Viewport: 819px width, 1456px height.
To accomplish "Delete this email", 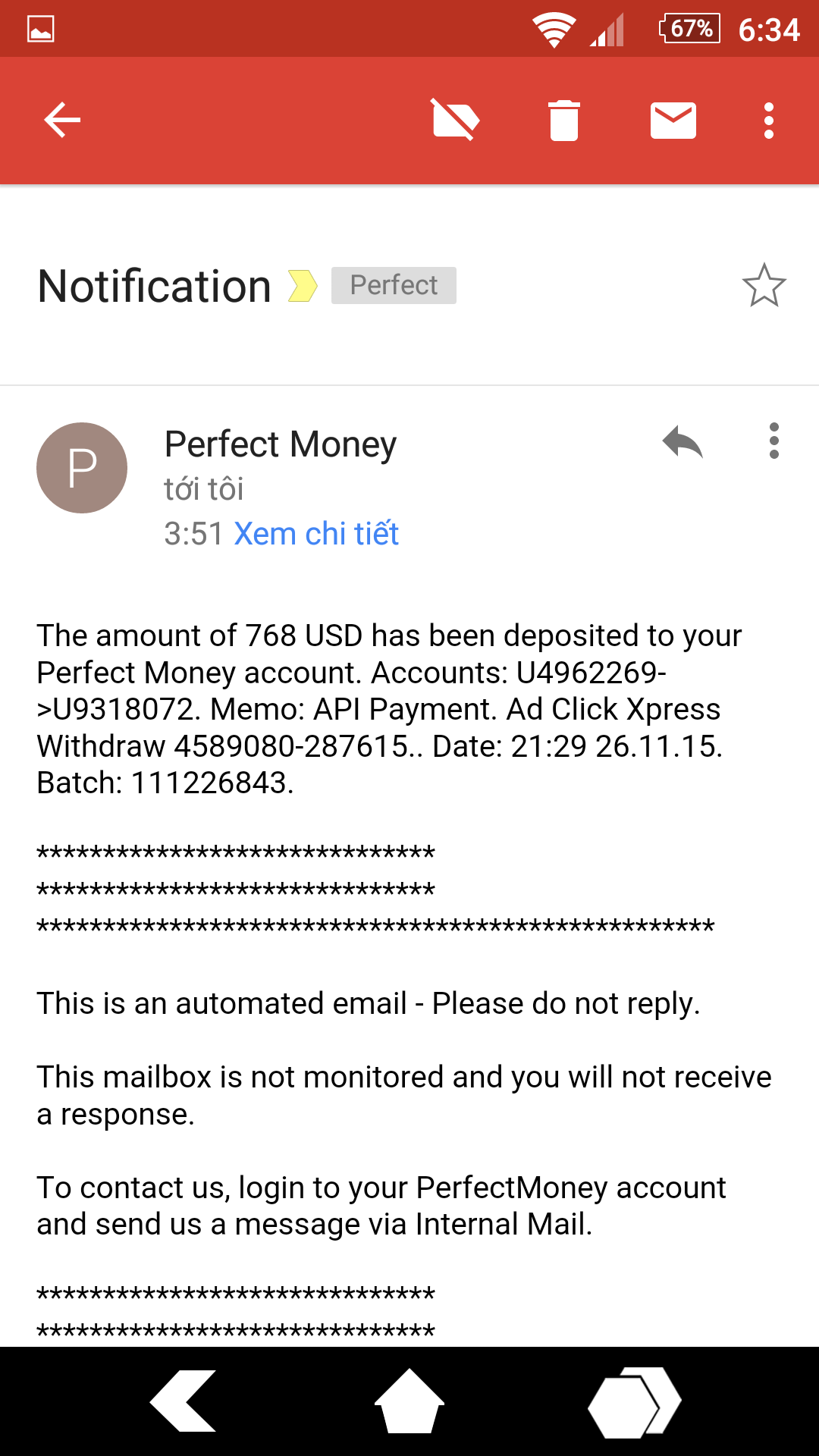I will pos(563,120).
